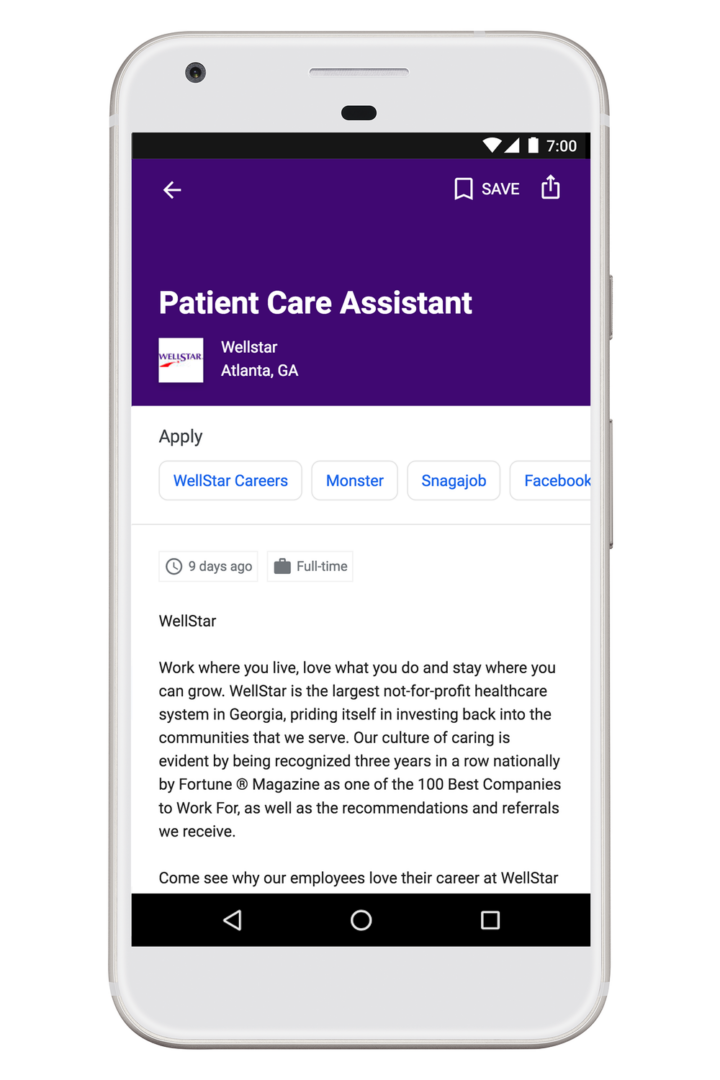Toggle save state of this job posting
Viewport: 720px width, 1080px height.
tap(485, 188)
